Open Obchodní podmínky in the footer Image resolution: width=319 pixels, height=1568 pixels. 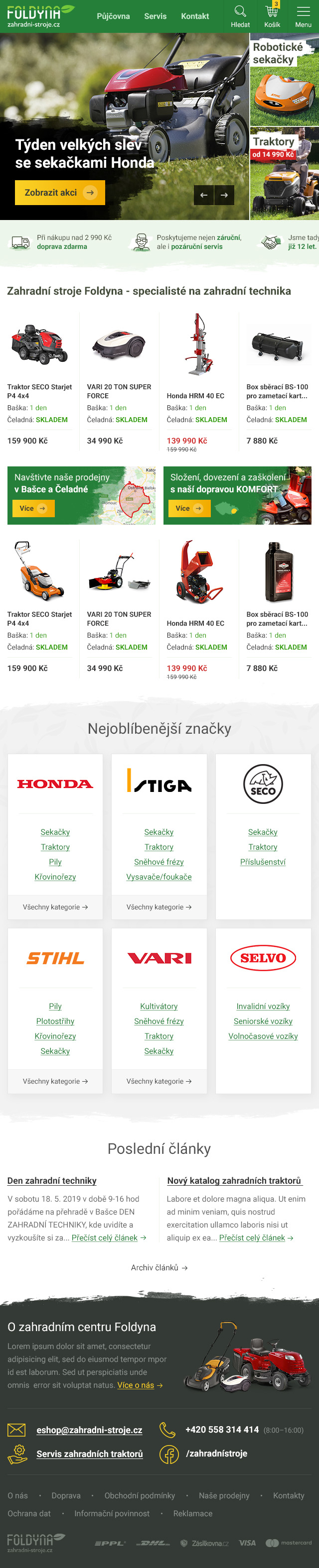click(139, 1495)
